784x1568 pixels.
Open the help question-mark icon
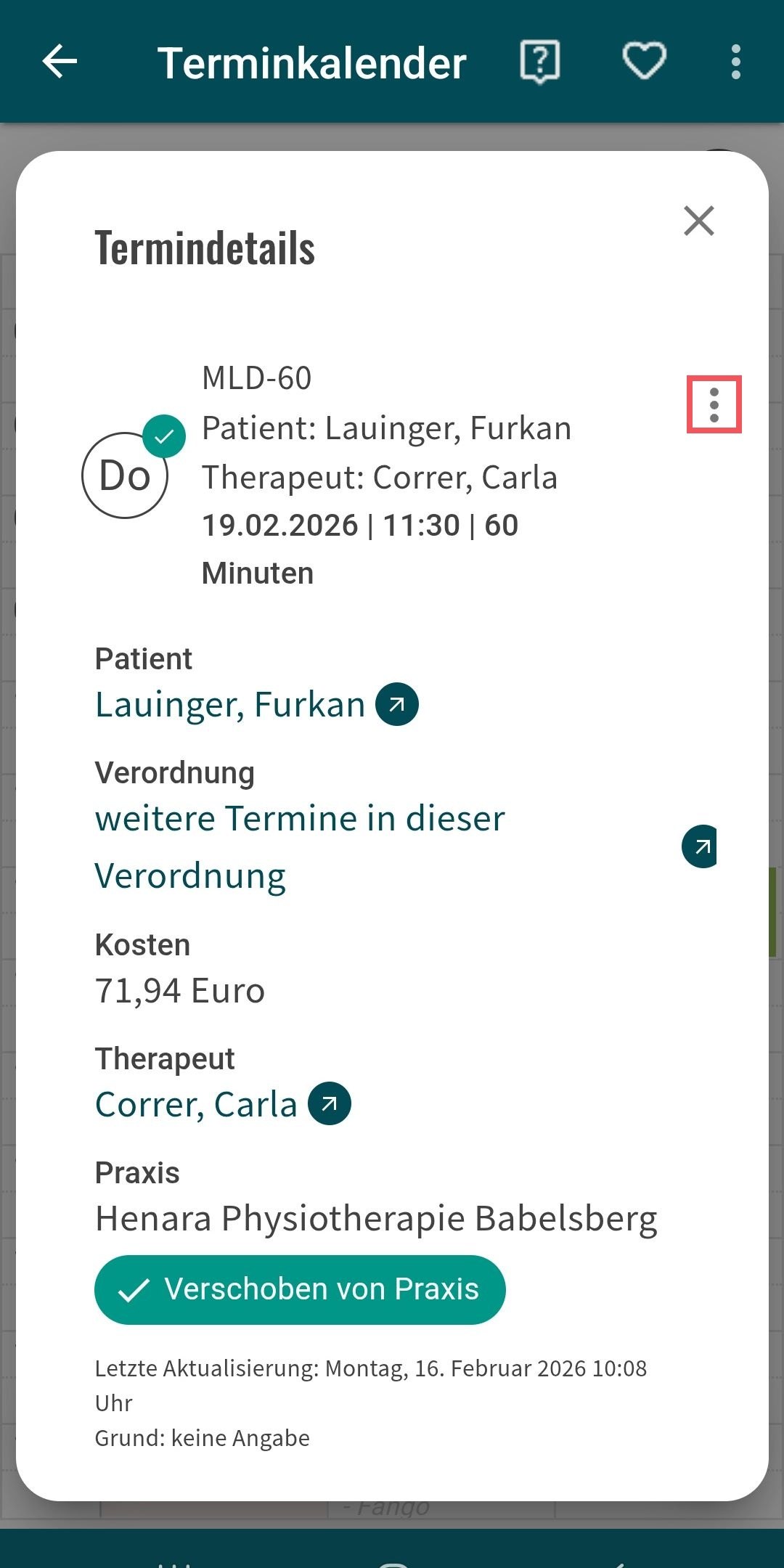[x=540, y=62]
